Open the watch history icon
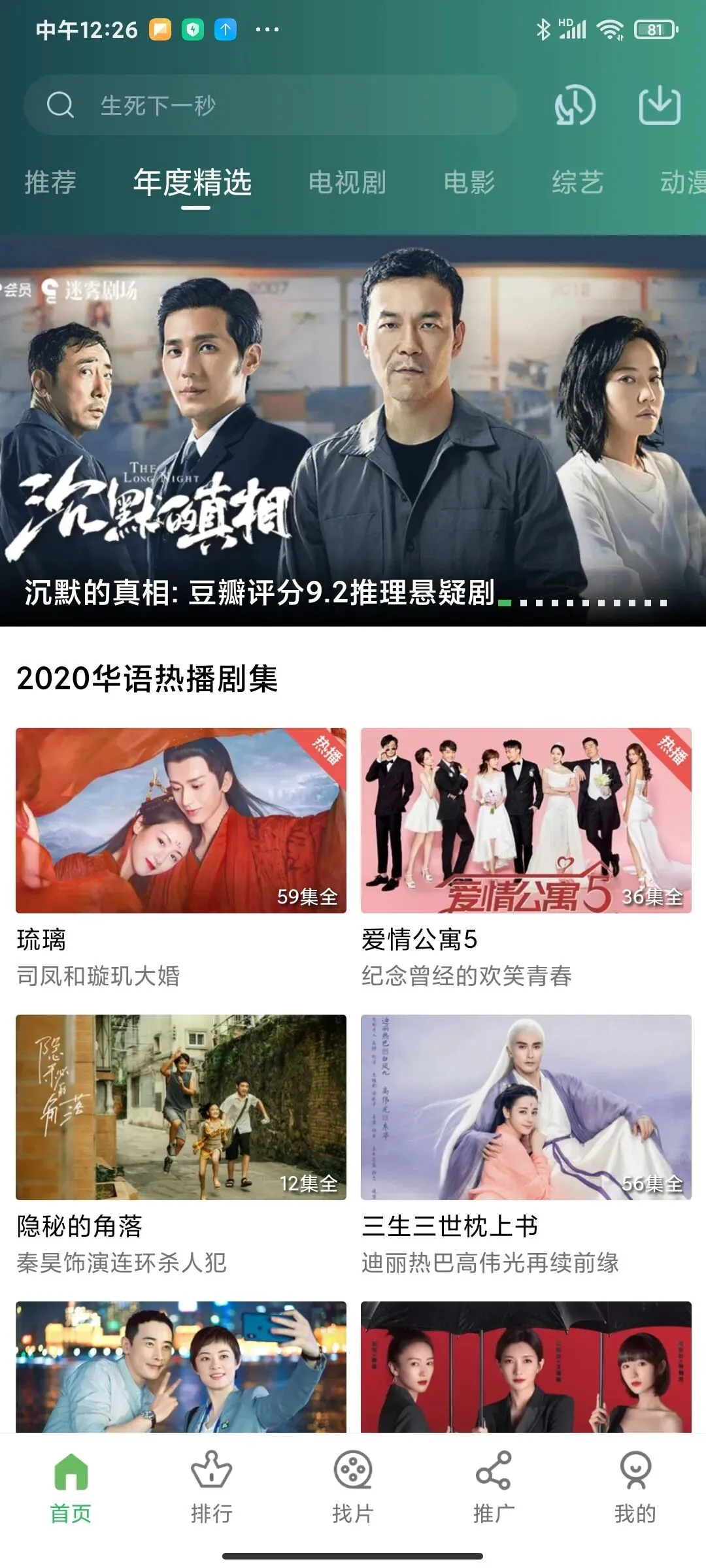The height and width of the screenshot is (1568, 706). [x=575, y=106]
